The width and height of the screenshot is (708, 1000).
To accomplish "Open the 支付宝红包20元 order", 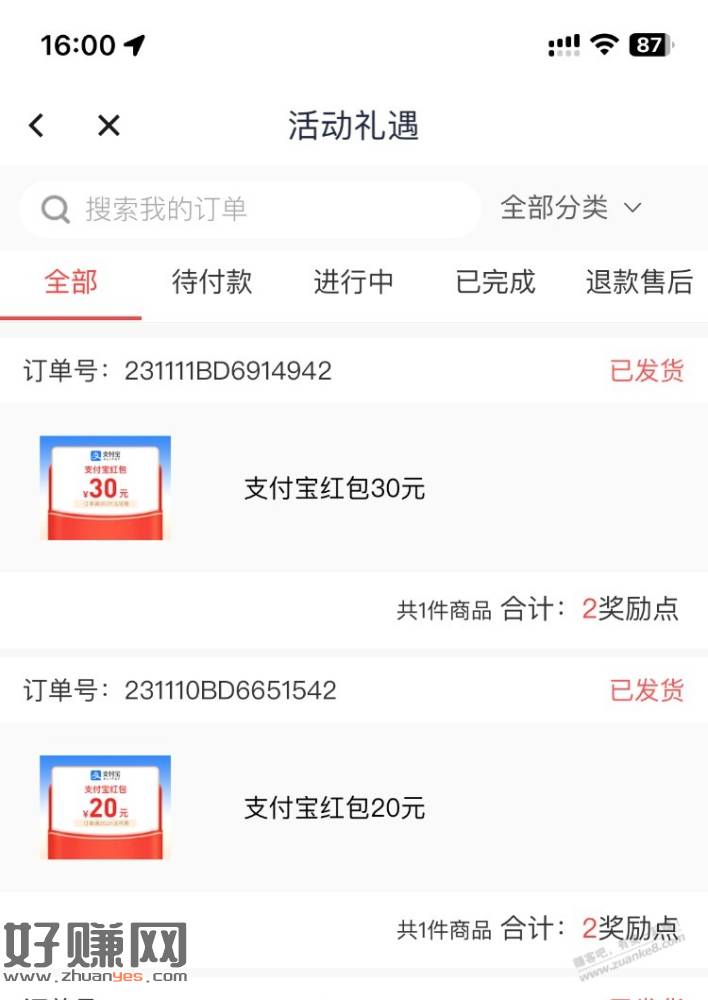I will tap(334, 808).
